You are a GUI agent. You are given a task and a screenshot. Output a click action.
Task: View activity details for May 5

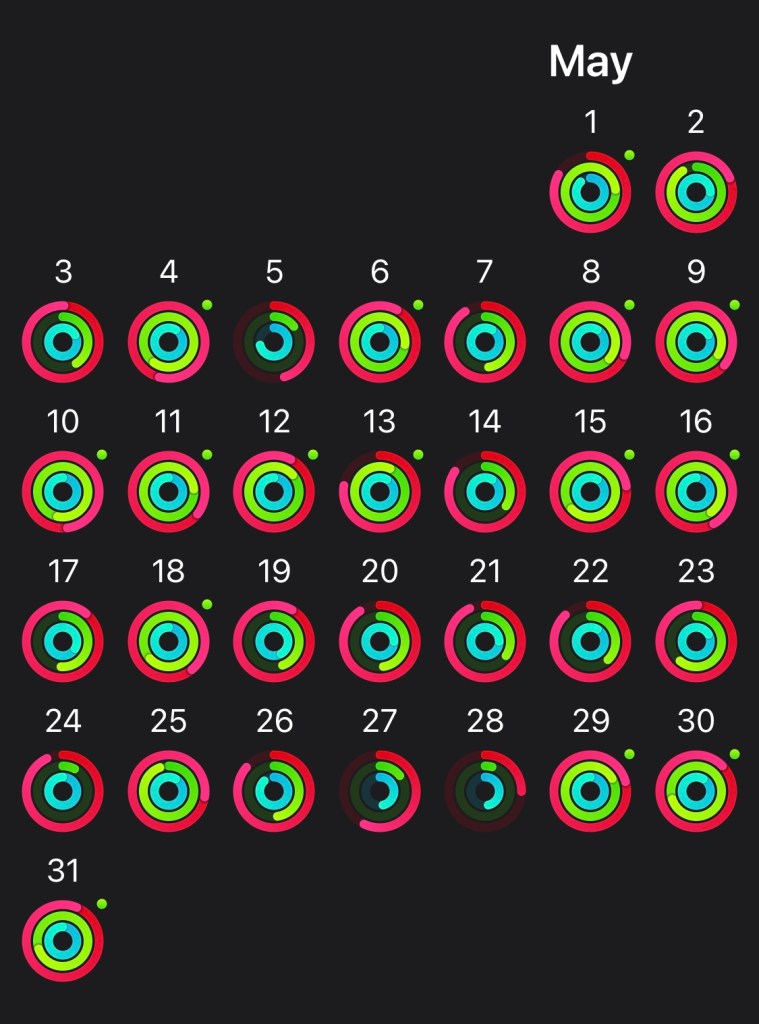pyautogui.click(x=274, y=342)
